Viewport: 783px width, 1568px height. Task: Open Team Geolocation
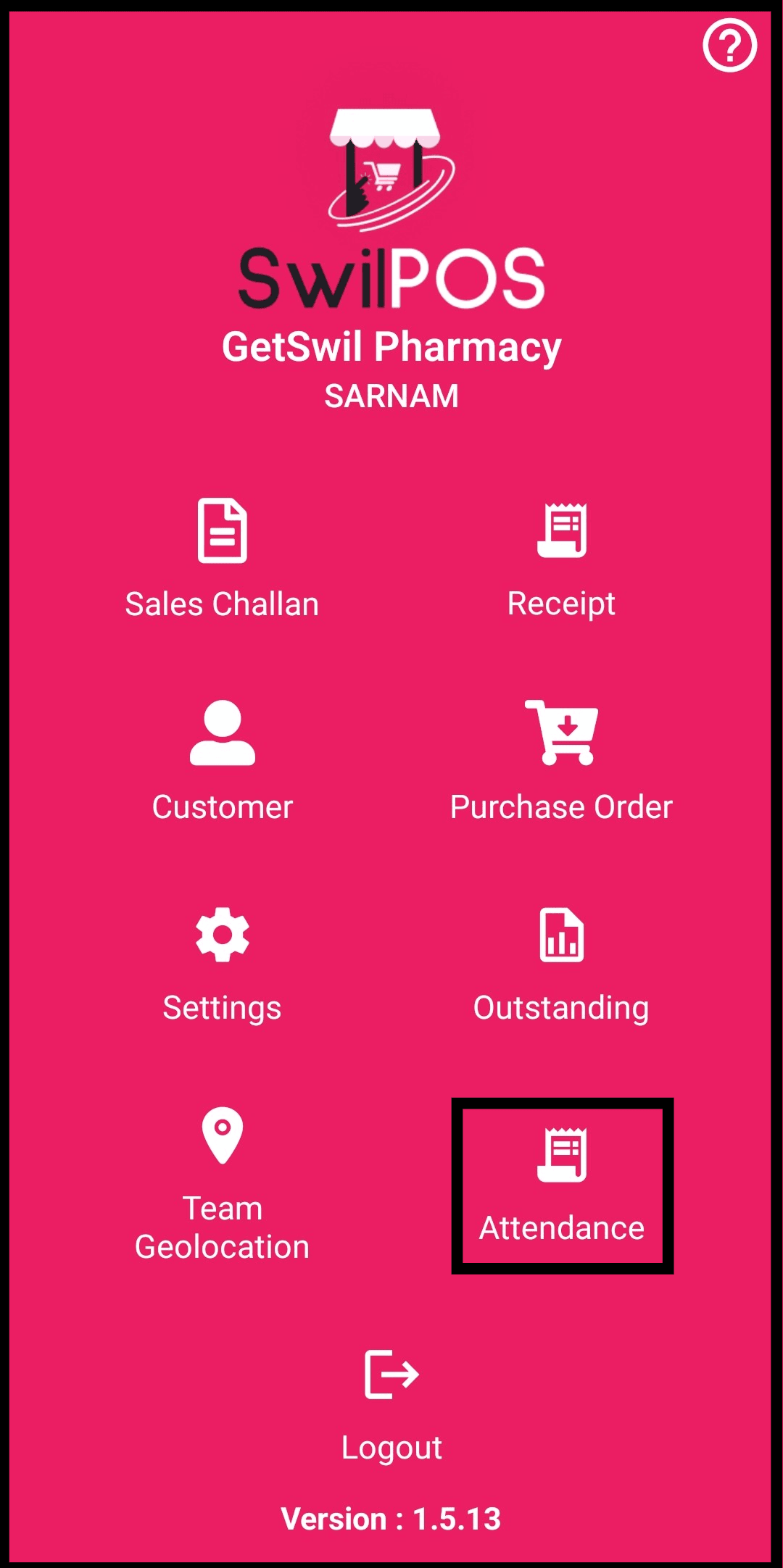222,1185
